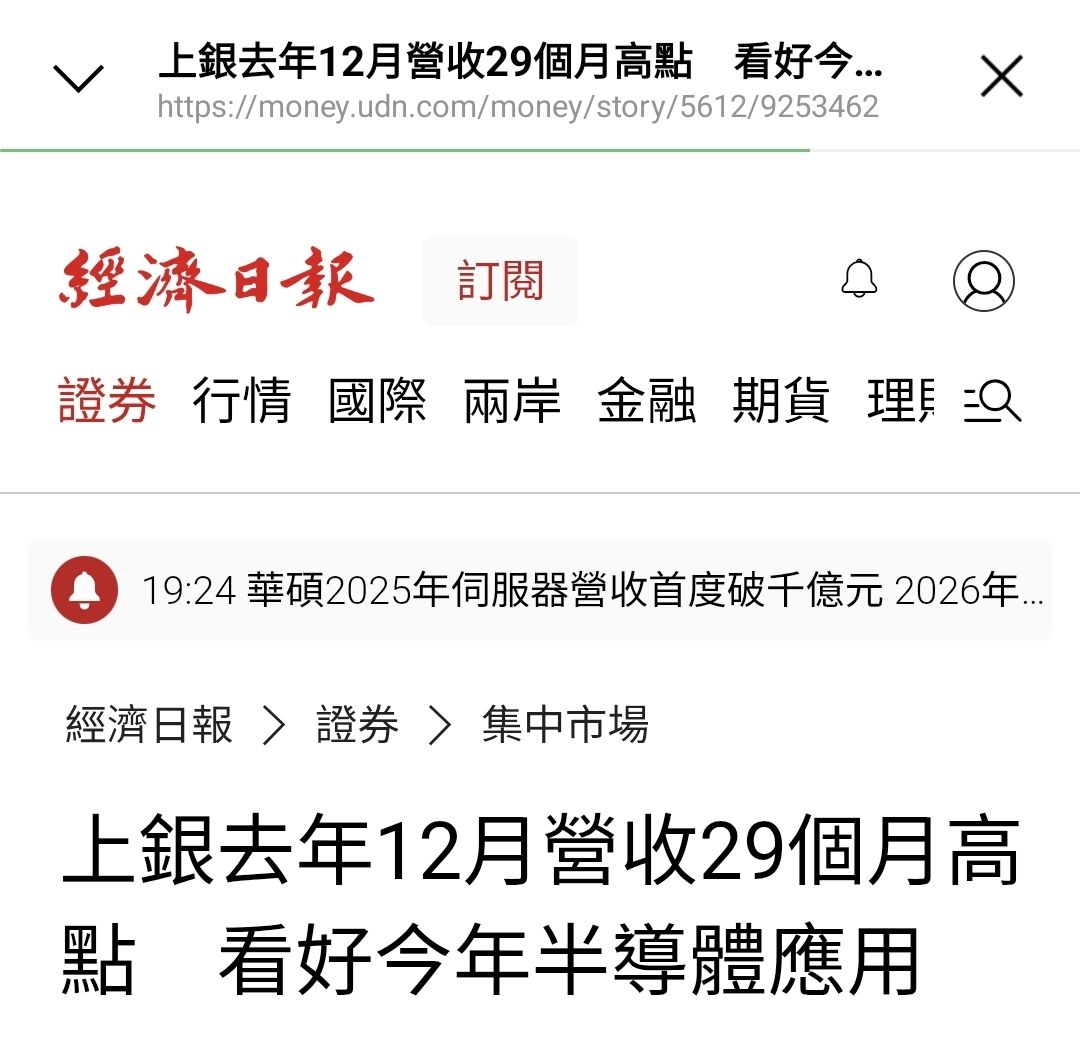Open the 經濟日報 home page logo
The width and height of the screenshot is (1080, 1043).
click(x=216, y=279)
